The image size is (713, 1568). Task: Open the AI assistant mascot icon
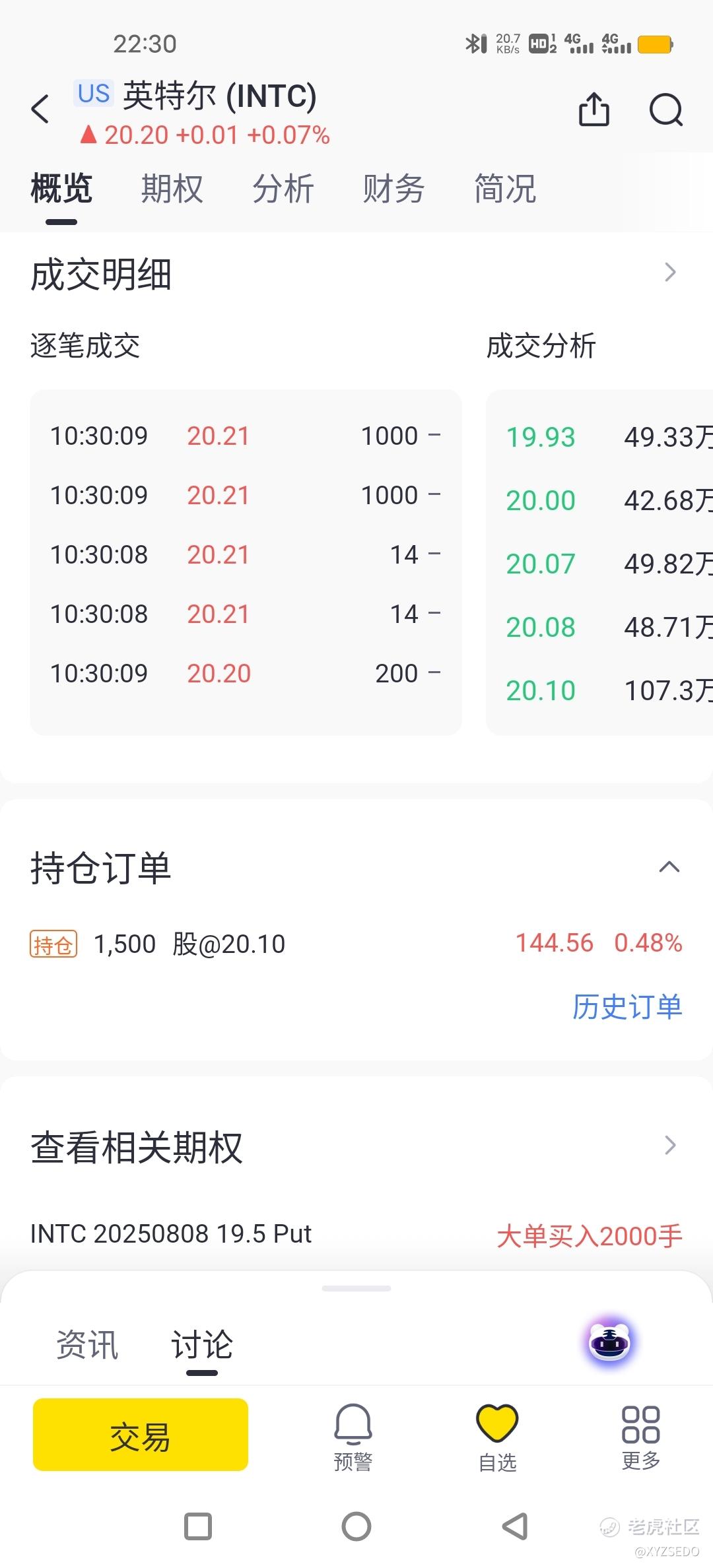(610, 1342)
